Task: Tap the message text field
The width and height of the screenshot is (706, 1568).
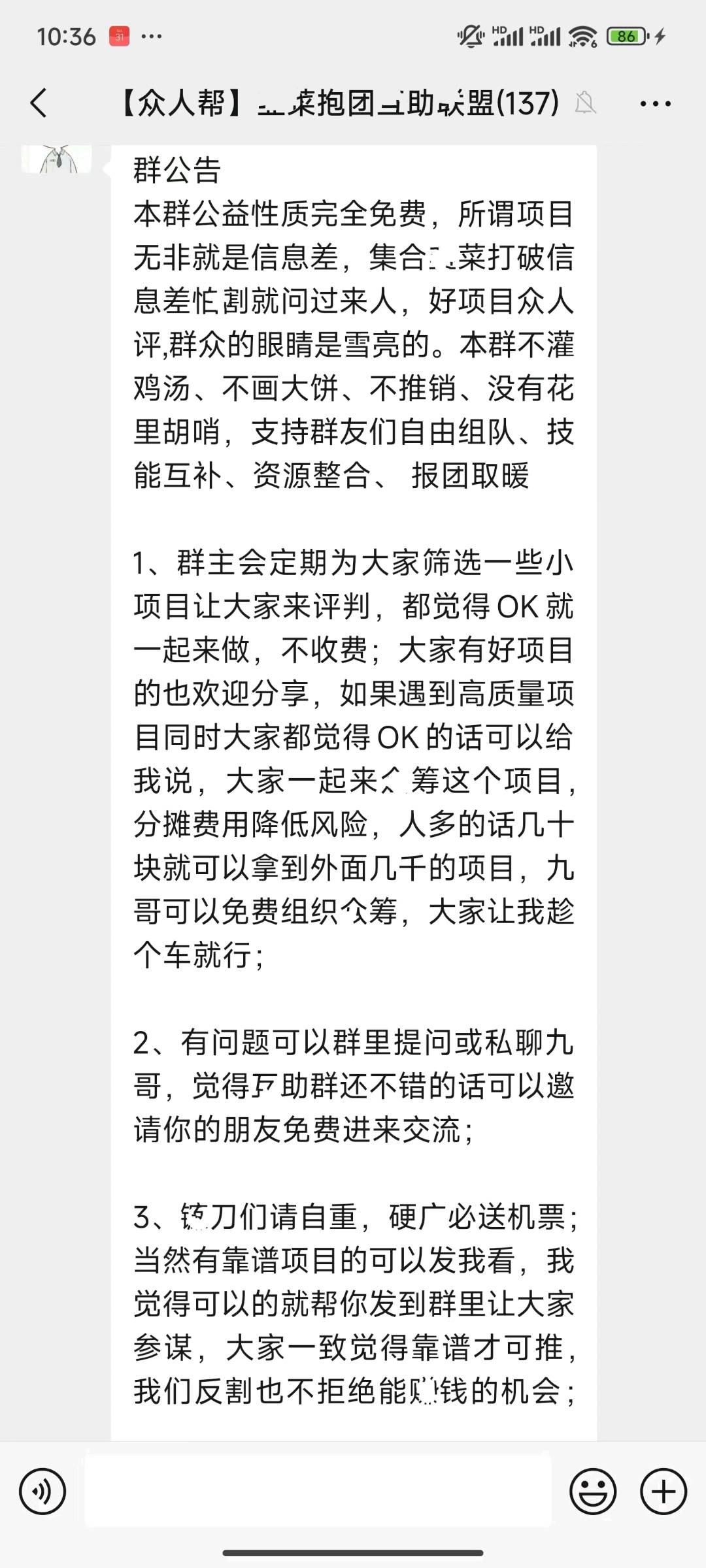Action: click(318, 1492)
